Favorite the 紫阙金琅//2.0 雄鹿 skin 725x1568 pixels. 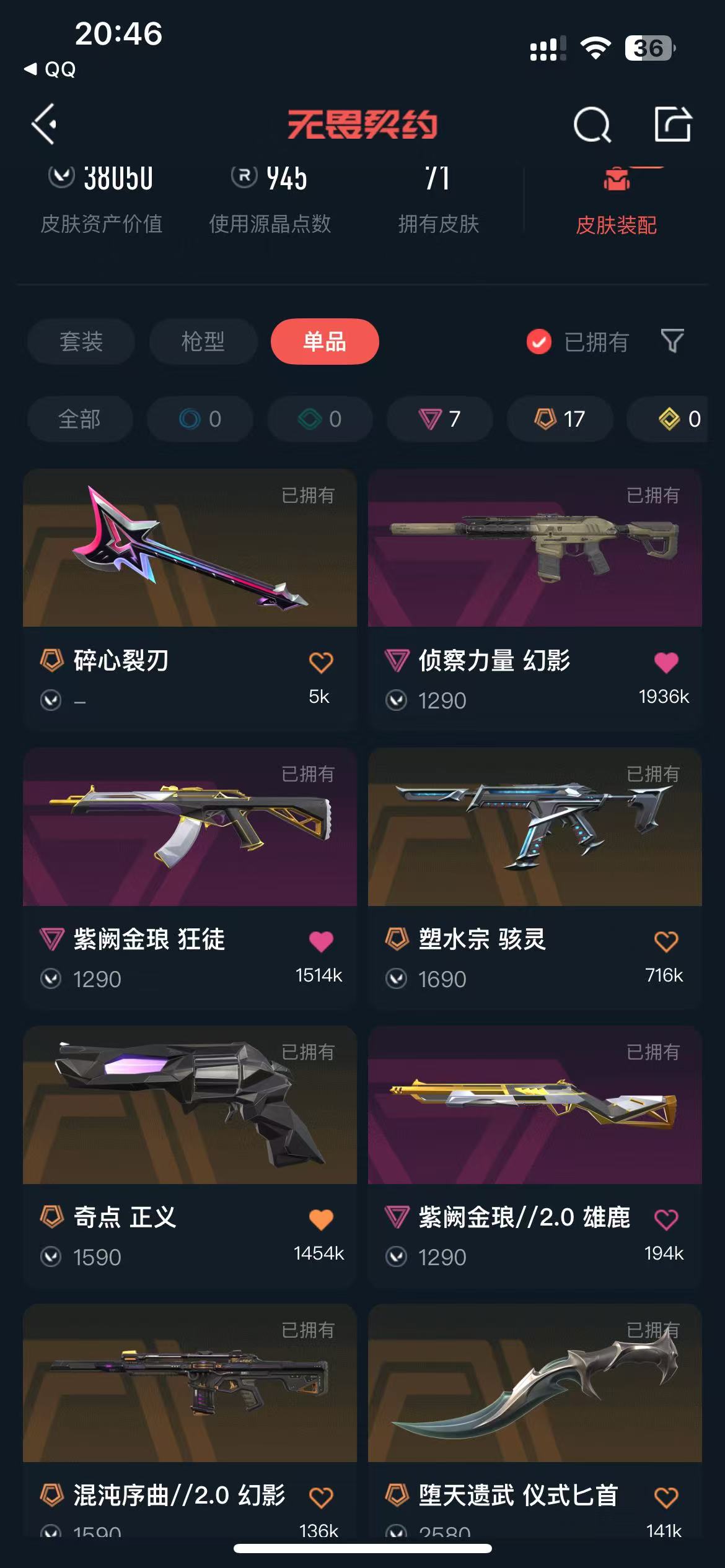[666, 1219]
